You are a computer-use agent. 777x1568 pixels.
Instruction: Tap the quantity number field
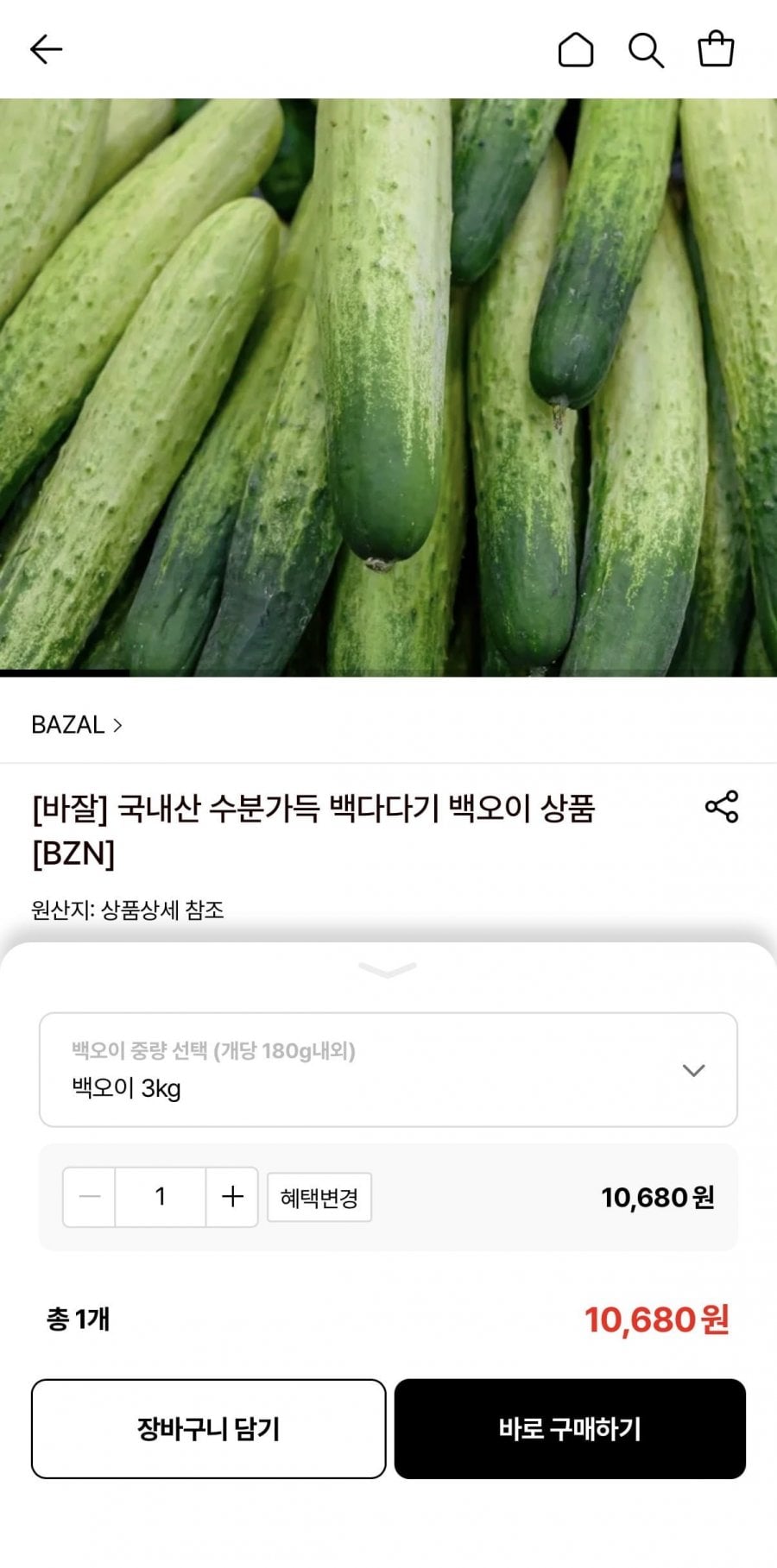click(x=161, y=1197)
